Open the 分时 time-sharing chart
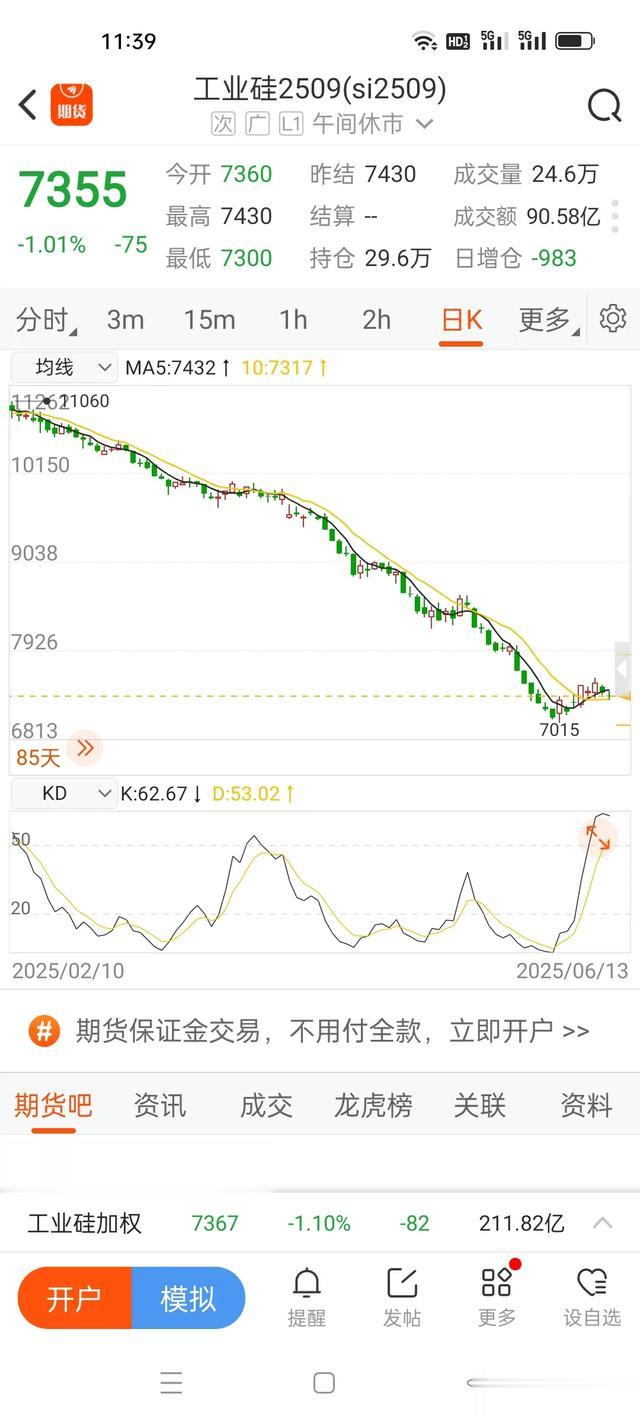 [46, 320]
